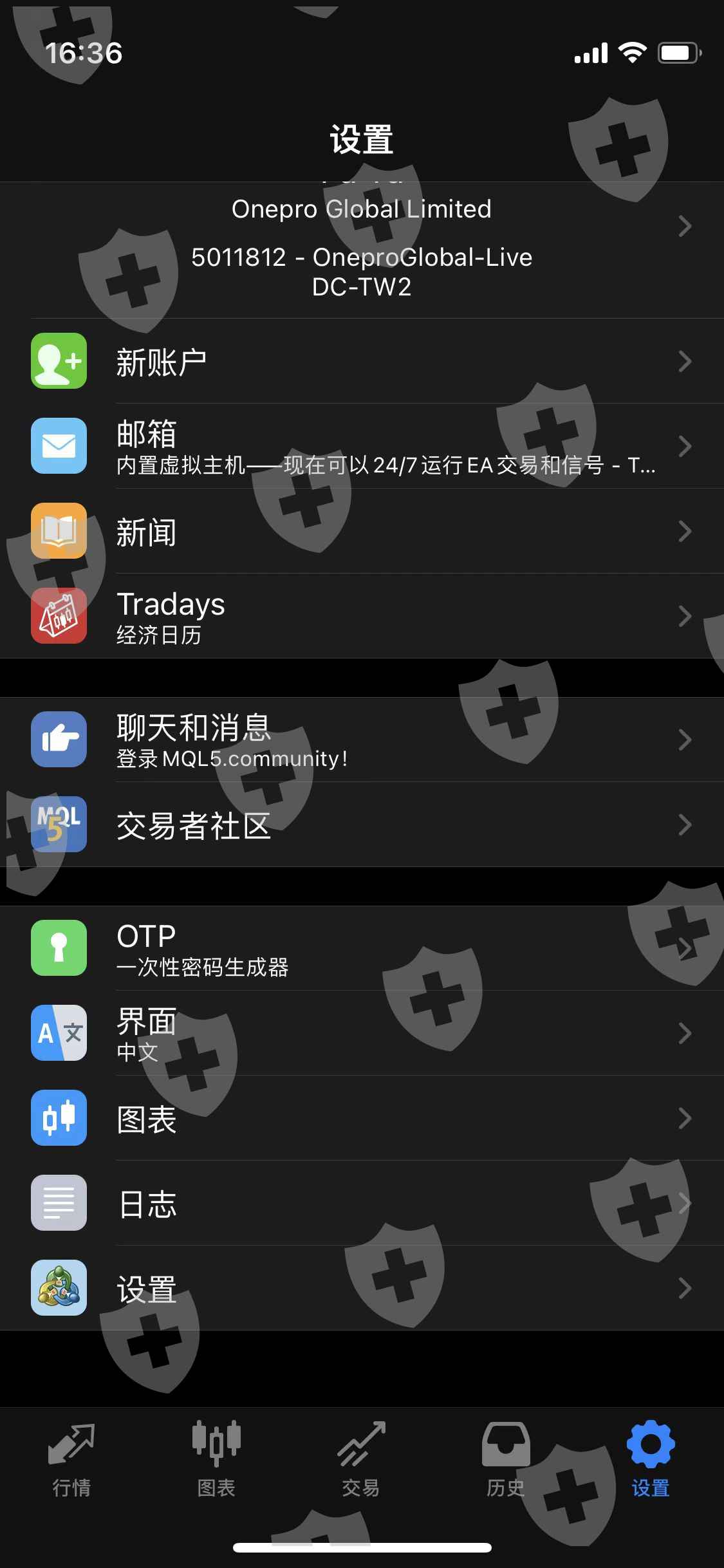Open 交易者社区 MQL5 community
724x1568 pixels.
click(362, 825)
